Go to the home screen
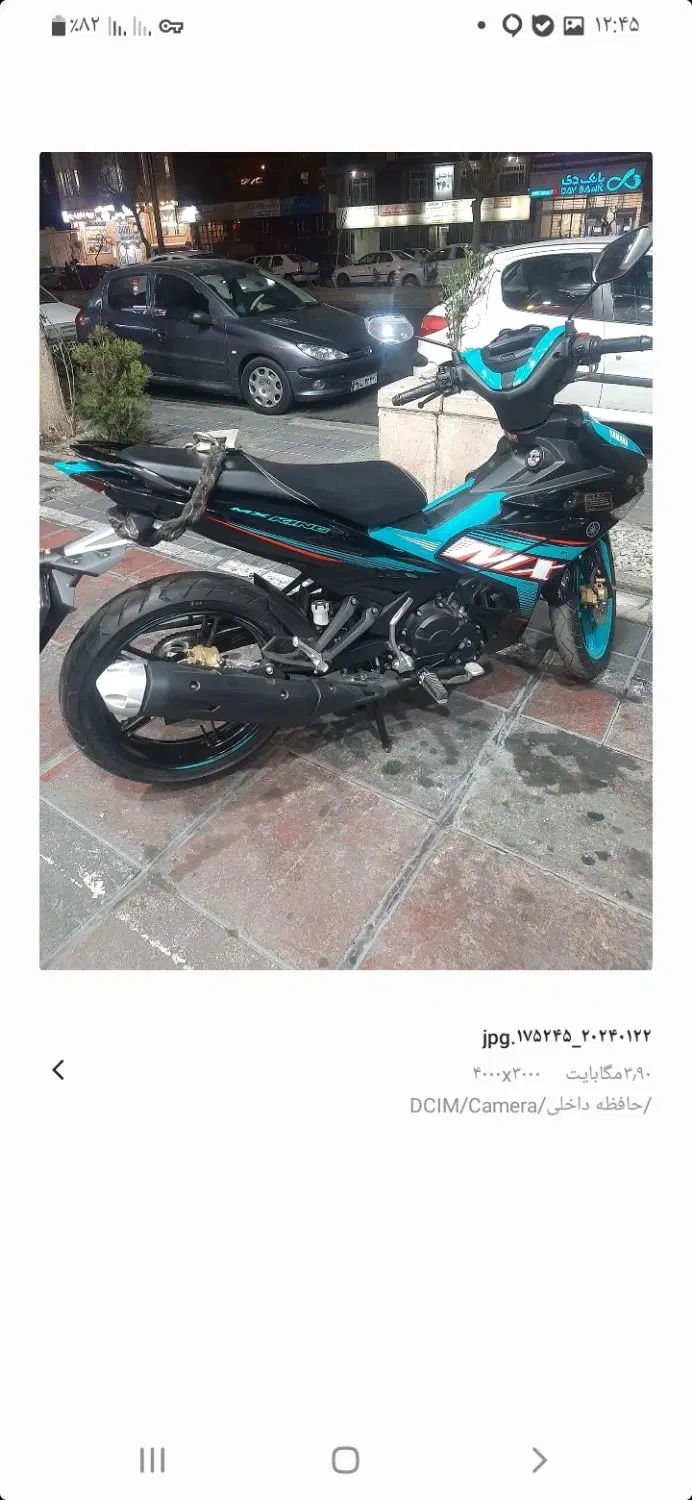The width and height of the screenshot is (692, 1500). coord(345,1460)
